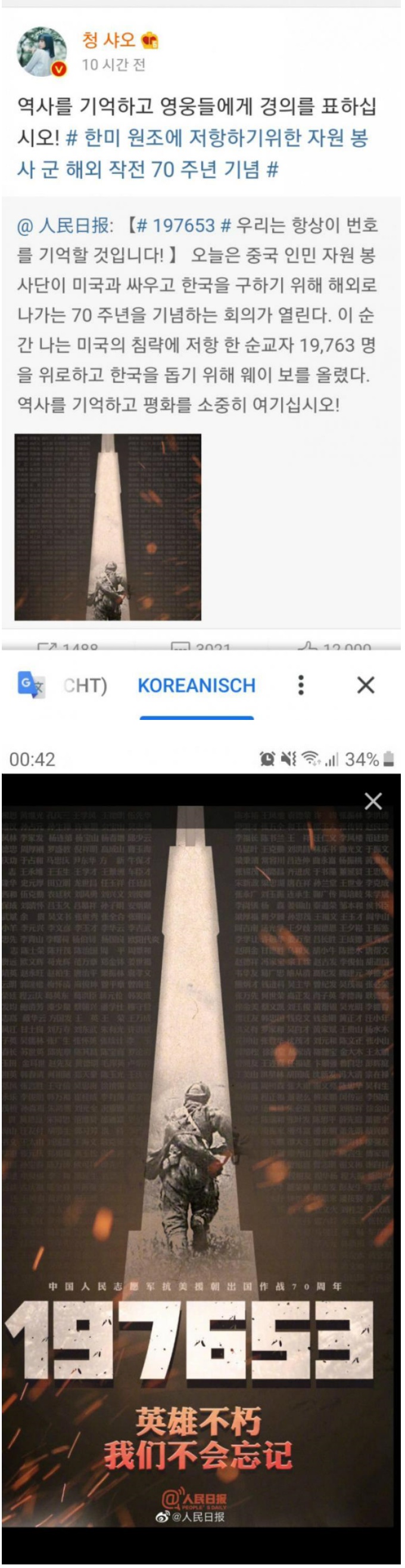405x1568 pixels.
Task: Switch to the CHT) source language tab
Action: tap(85, 686)
